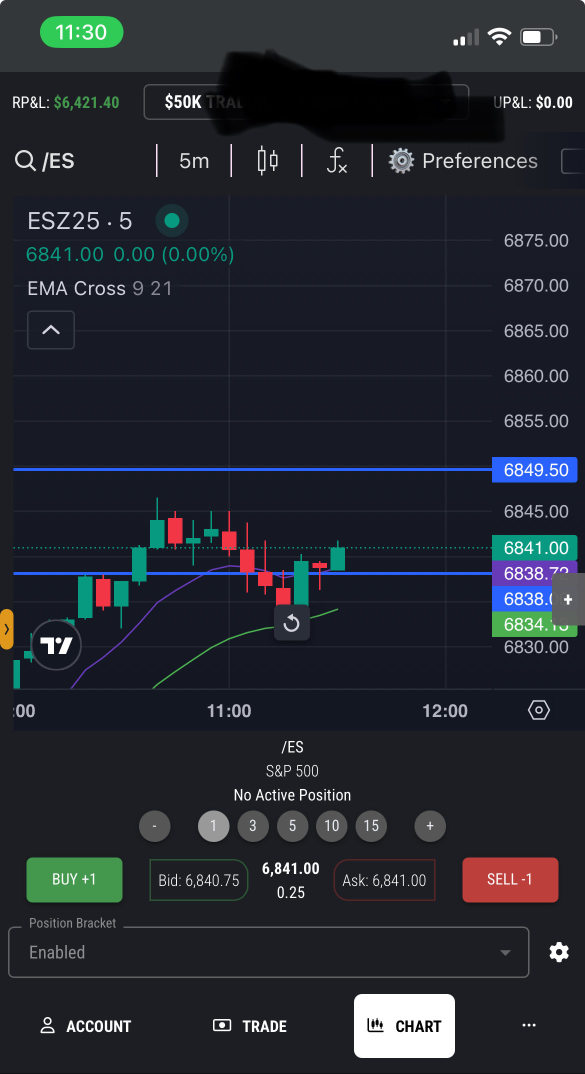This screenshot has width=585, height=1074.
Task: Tap the plus button on price scale
Action: click(568, 599)
